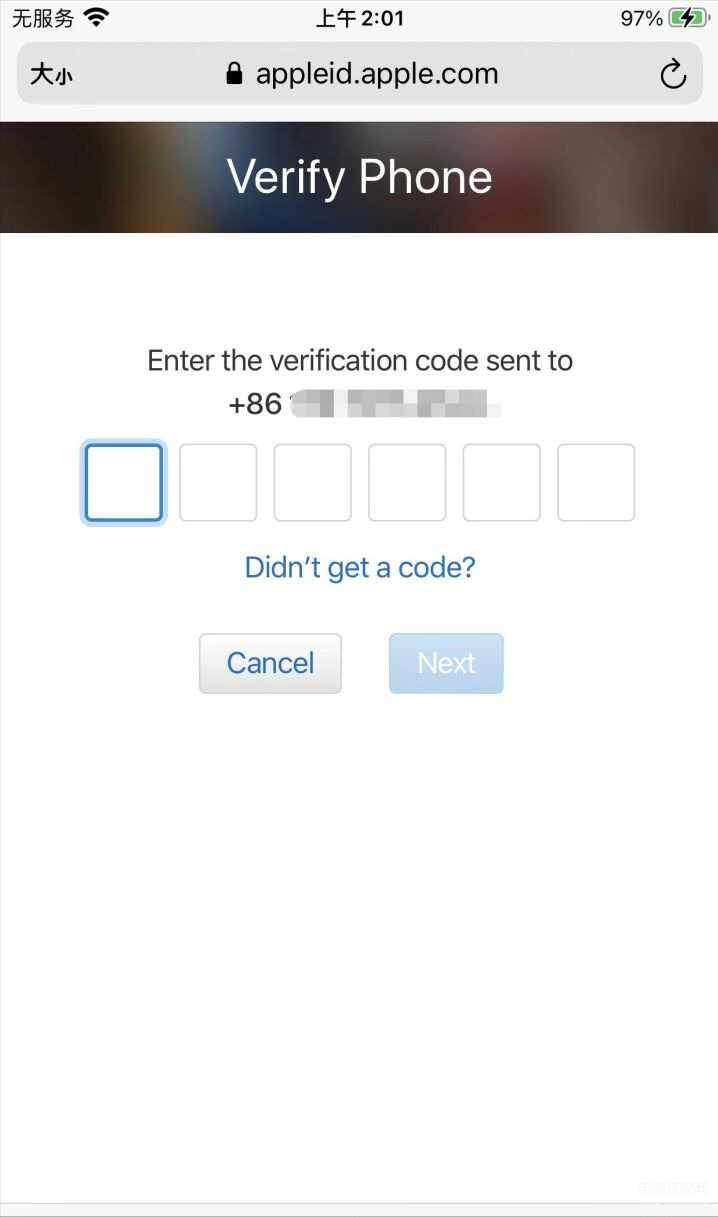Open the text size menu in address bar

[x=51, y=74]
